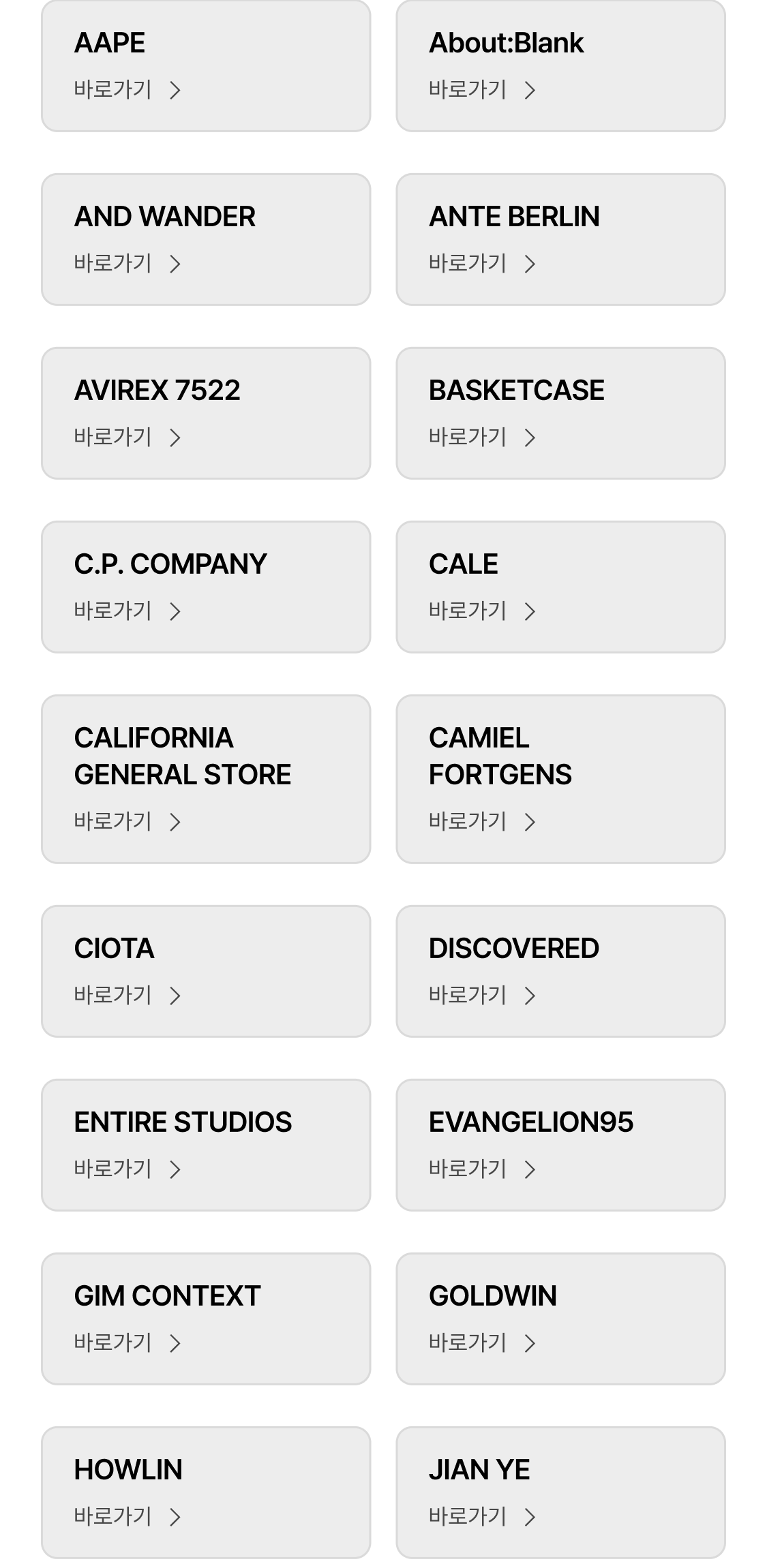This screenshot has height=1568, width=767.
Task: Open the CALE brand card
Action: [560, 587]
